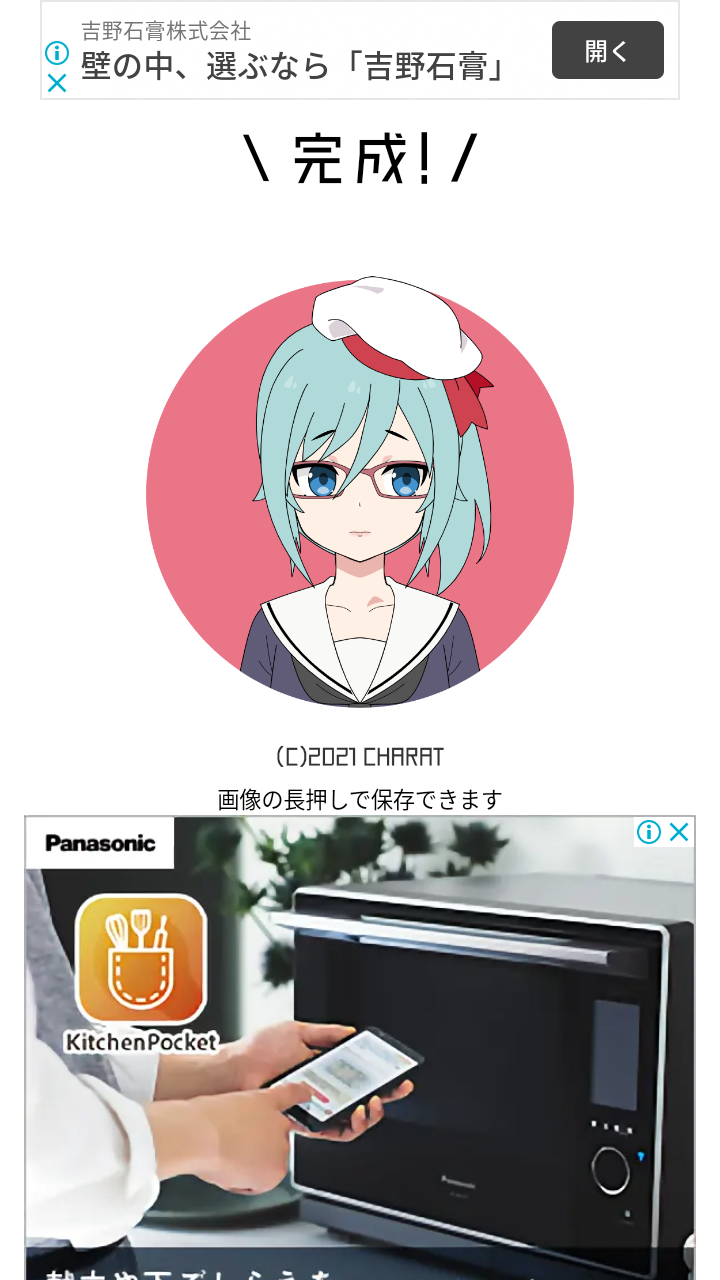Close the 吉野石膏 ad banner
Viewport: 720px width, 1280px height.
tap(57, 83)
